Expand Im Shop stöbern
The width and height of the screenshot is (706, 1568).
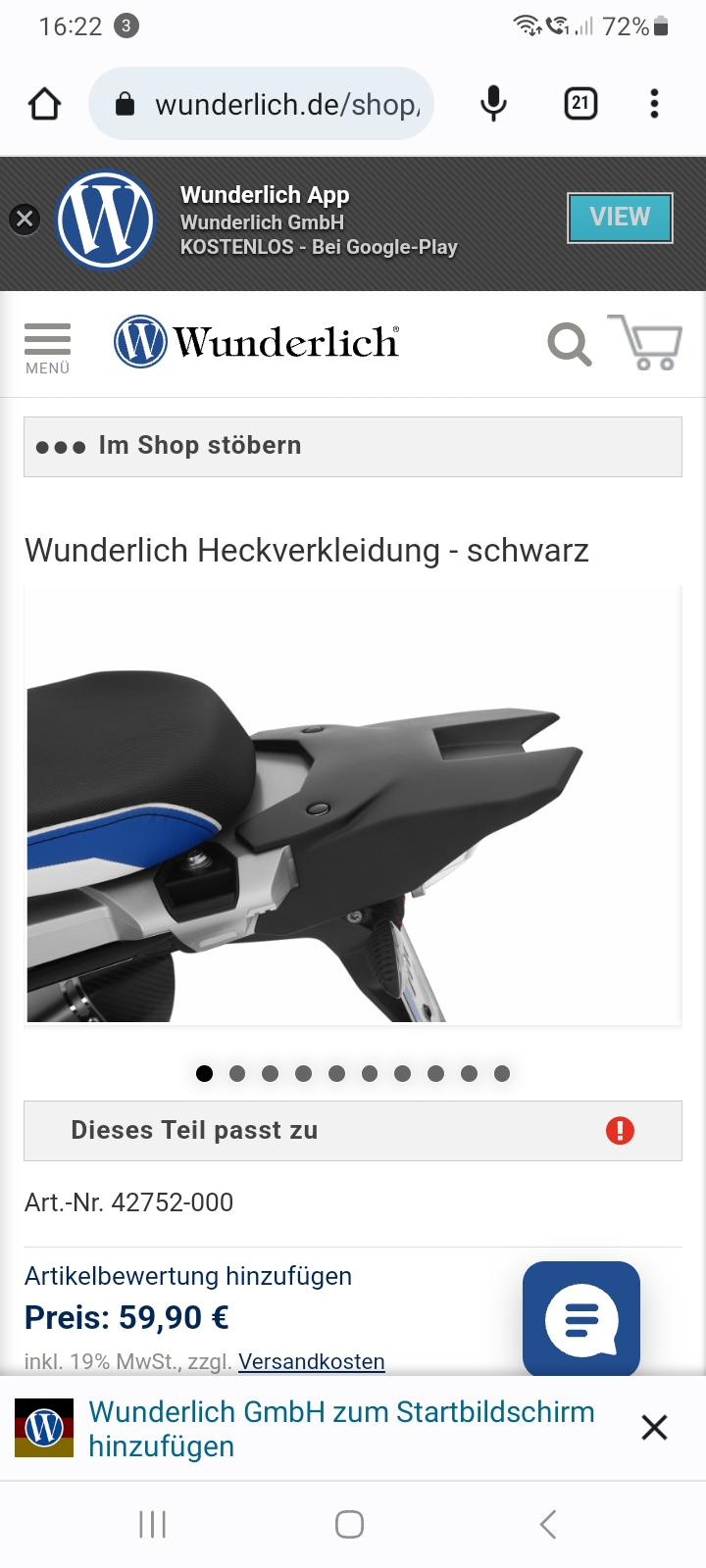[353, 447]
